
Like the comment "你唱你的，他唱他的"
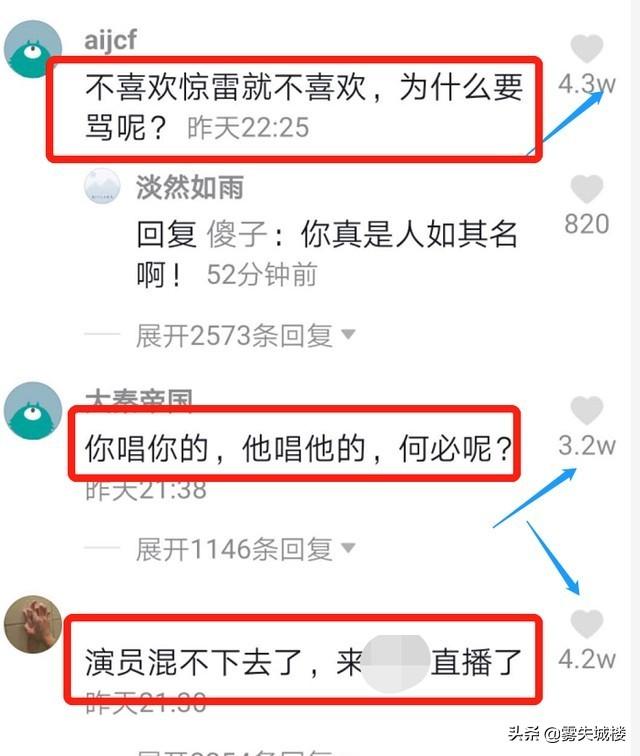coord(587,411)
